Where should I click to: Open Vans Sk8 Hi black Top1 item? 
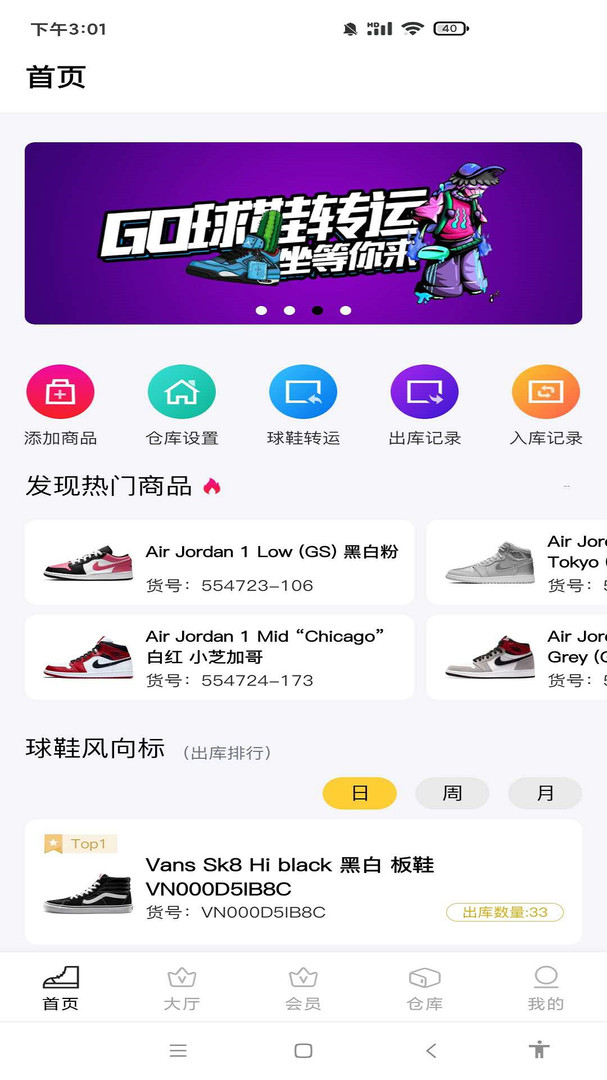tap(303, 882)
